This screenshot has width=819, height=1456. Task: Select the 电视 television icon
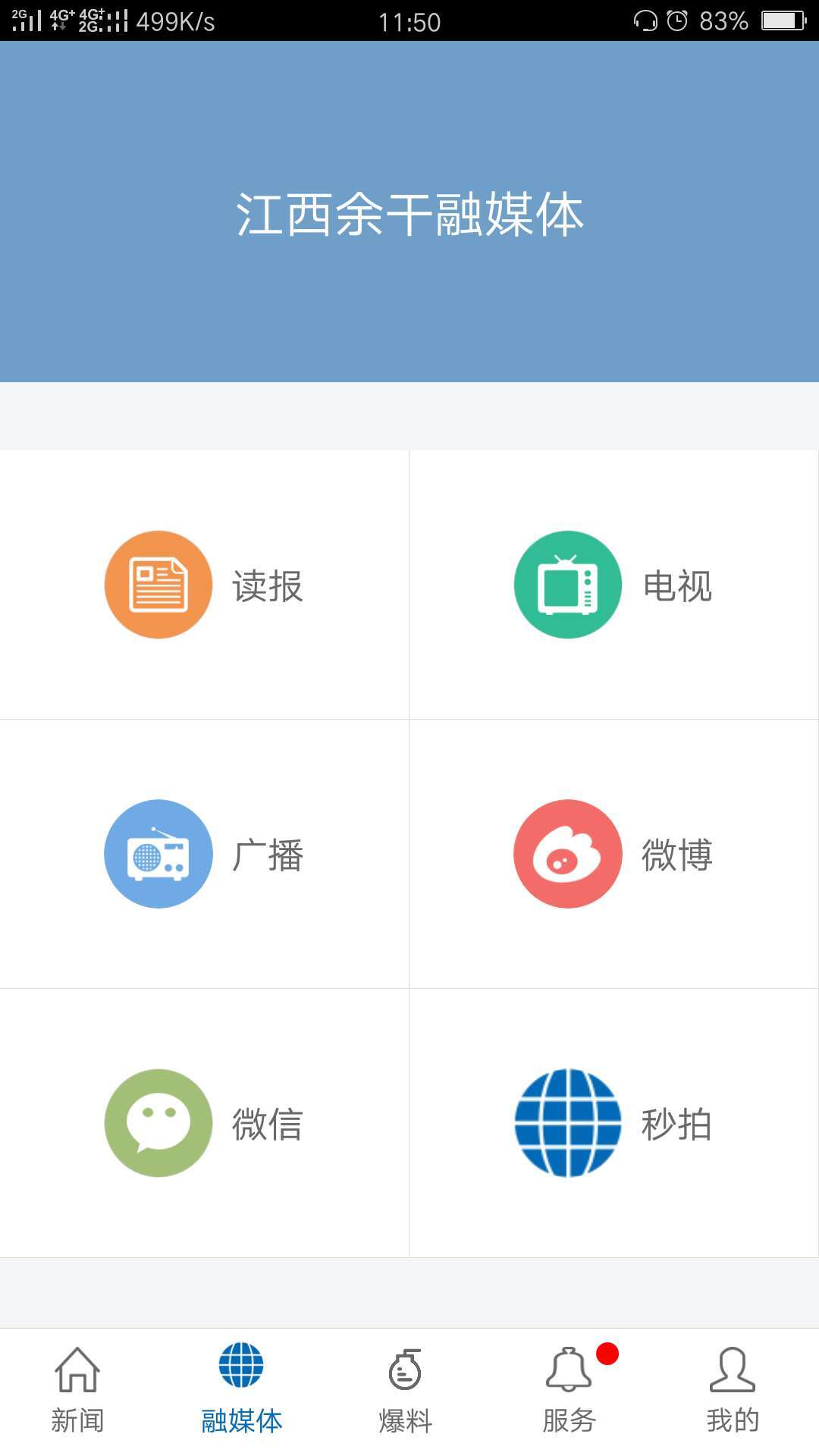(x=566, y=584)
